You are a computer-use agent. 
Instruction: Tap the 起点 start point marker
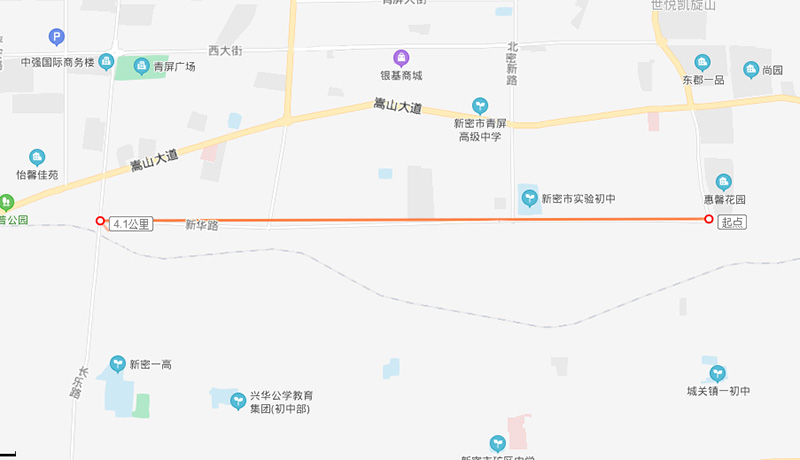709,220
